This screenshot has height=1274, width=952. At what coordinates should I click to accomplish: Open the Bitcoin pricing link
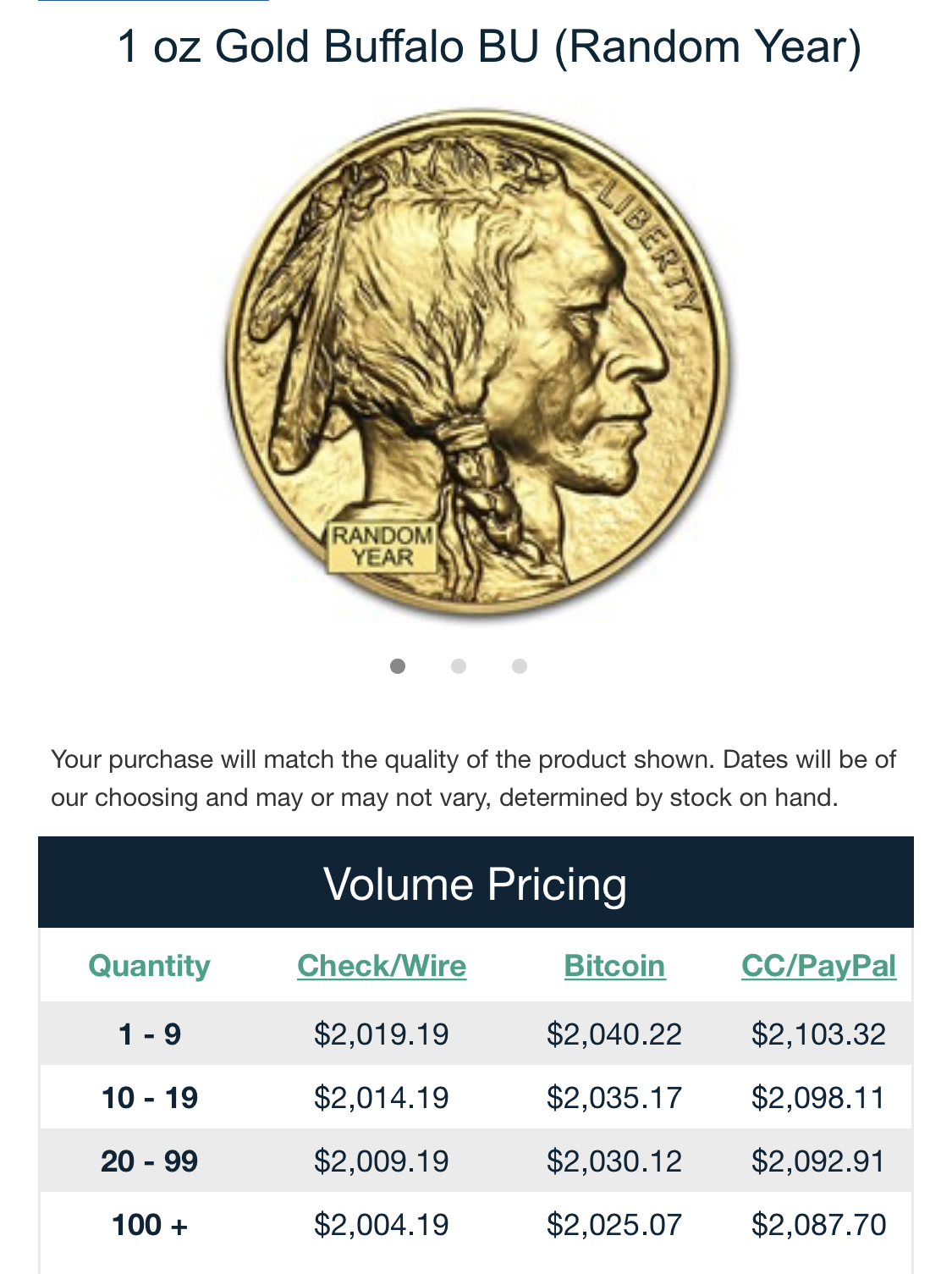[x=614, y=966]
